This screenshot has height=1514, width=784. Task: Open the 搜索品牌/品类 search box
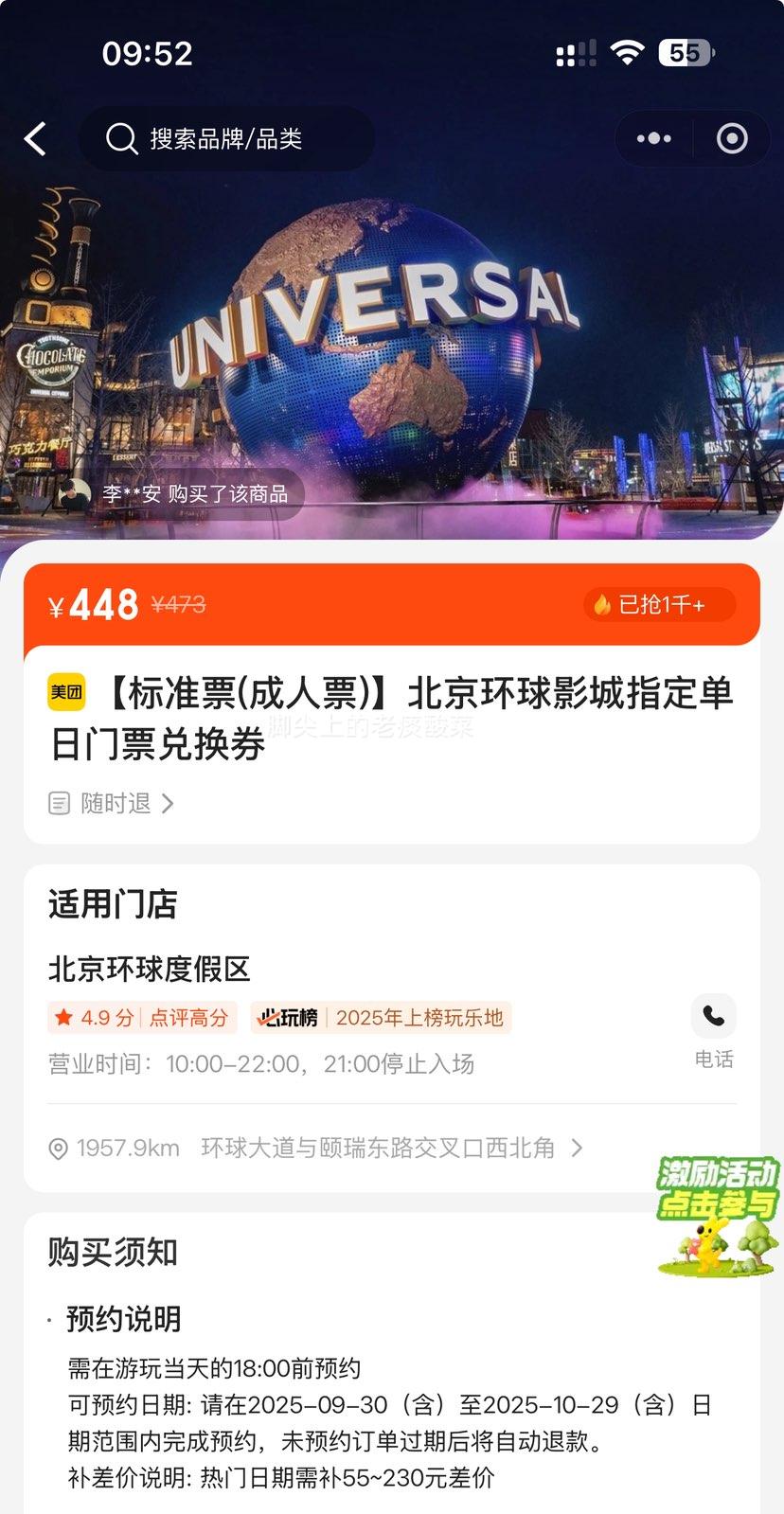pyautogui.click(x=225, y=139)
